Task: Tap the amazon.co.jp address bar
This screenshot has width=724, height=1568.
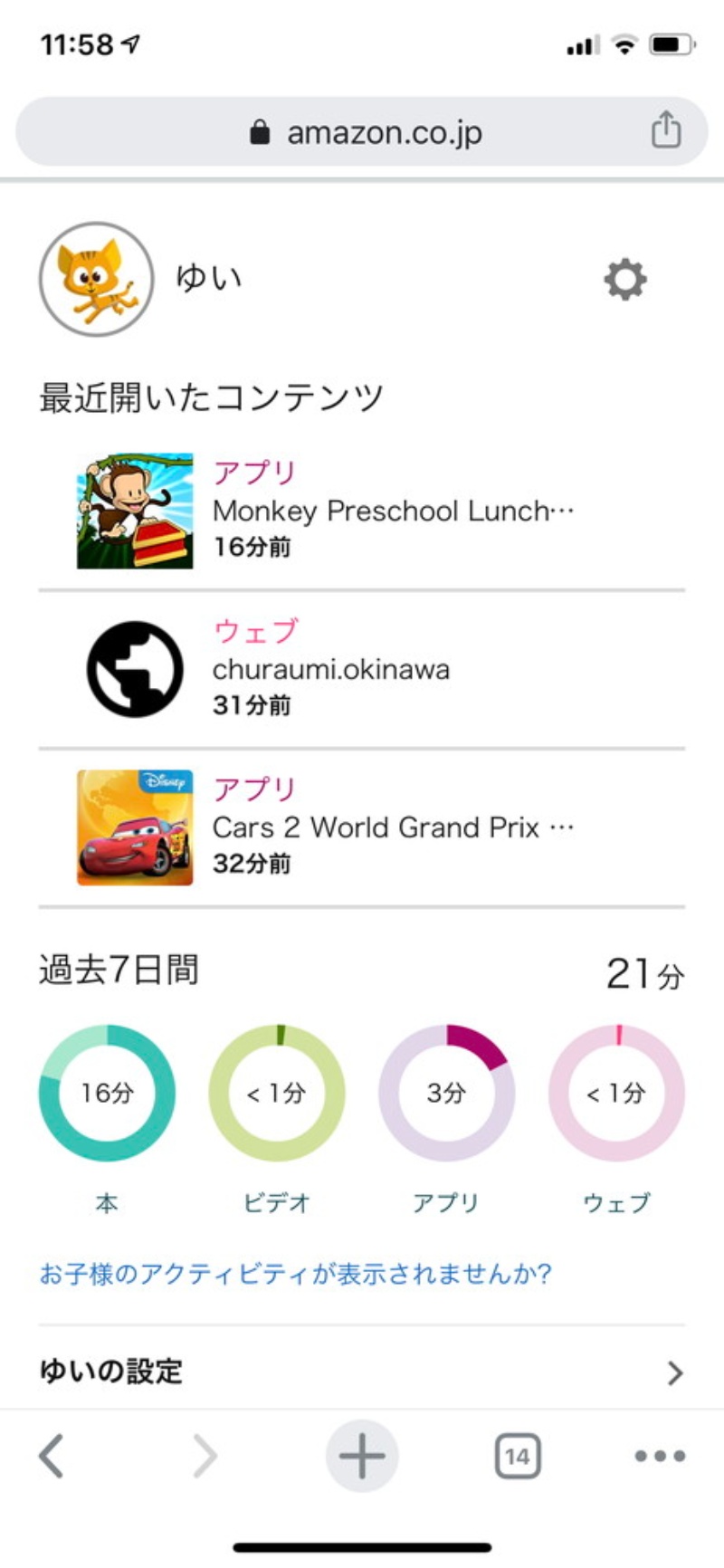Action: 366,133
